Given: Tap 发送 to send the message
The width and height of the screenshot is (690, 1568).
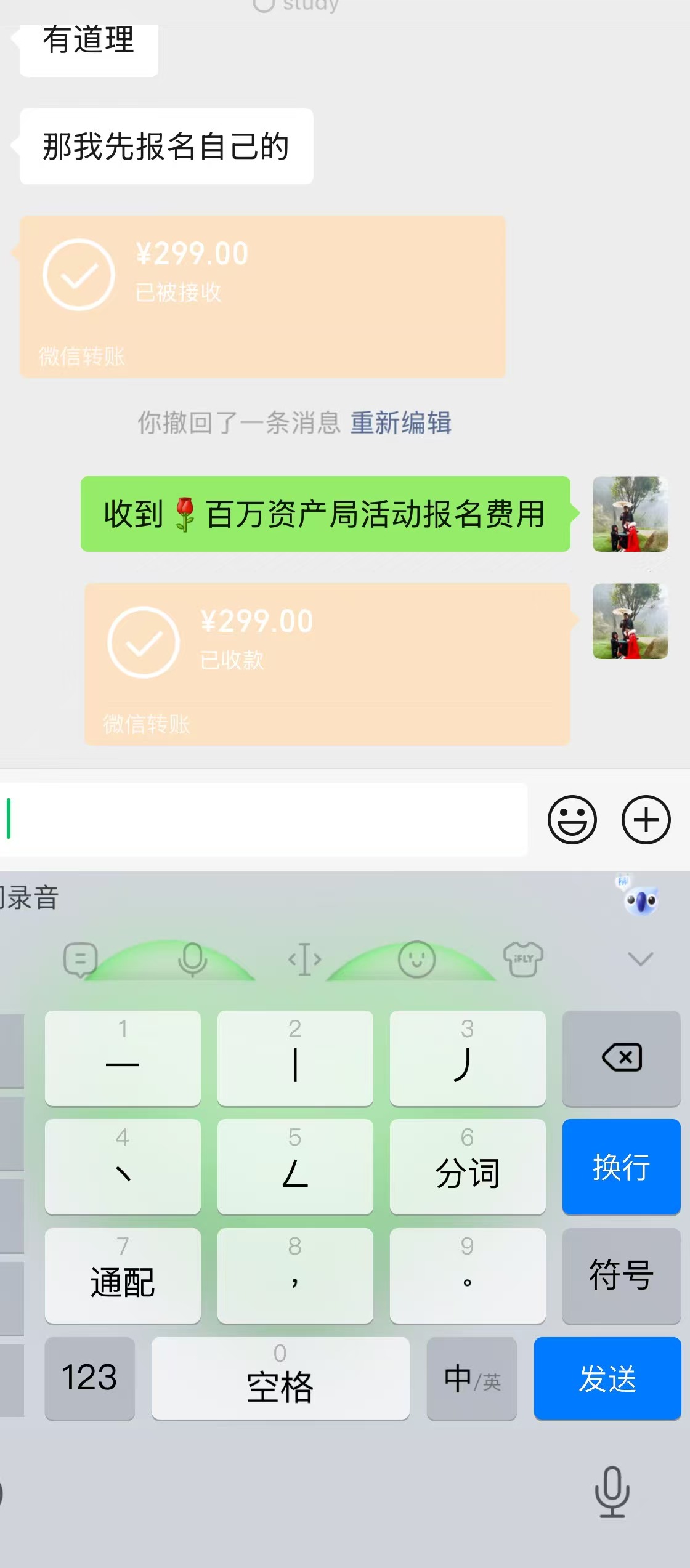Looking at the screenshot, I should [x=607, y=1378].
